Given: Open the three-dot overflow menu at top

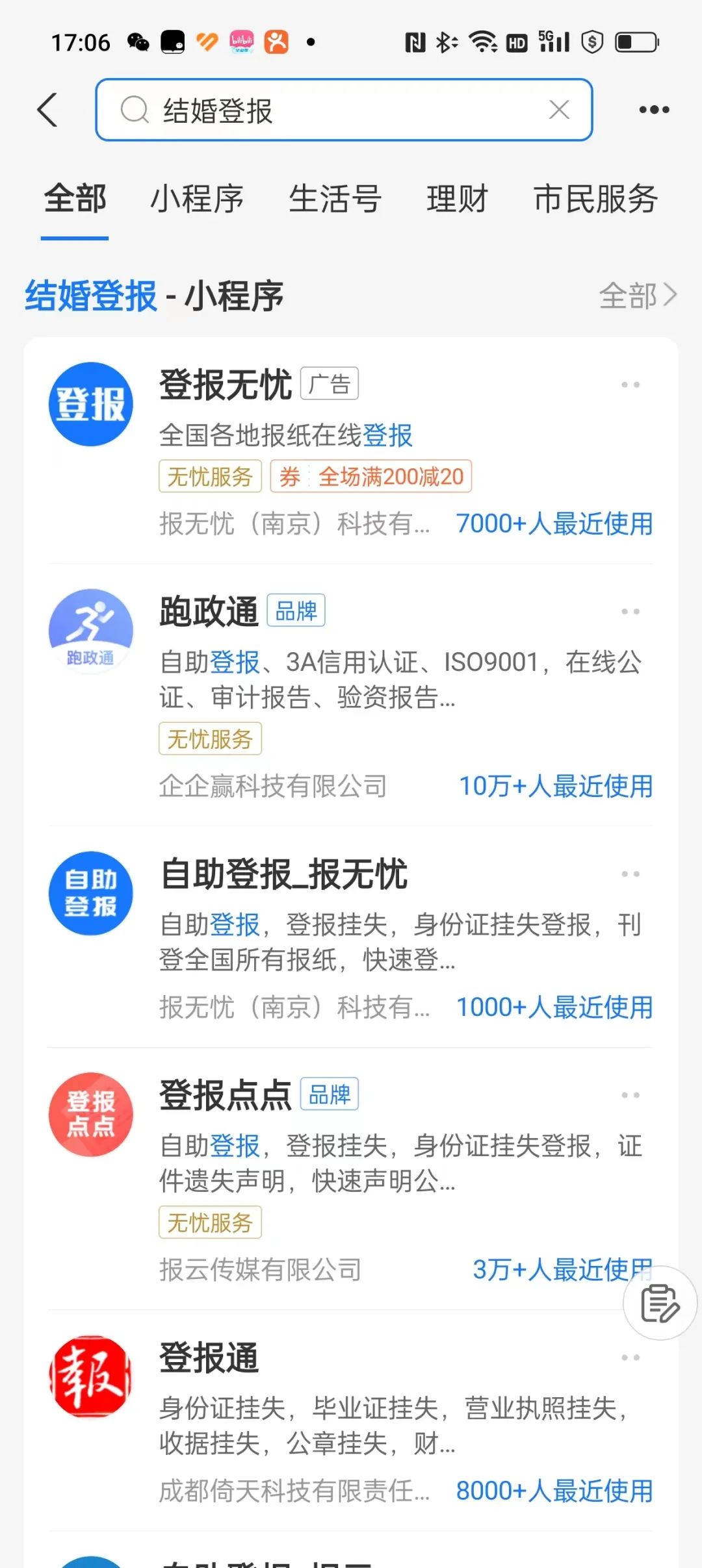Looking at the screenshot, I should point(654,110).
